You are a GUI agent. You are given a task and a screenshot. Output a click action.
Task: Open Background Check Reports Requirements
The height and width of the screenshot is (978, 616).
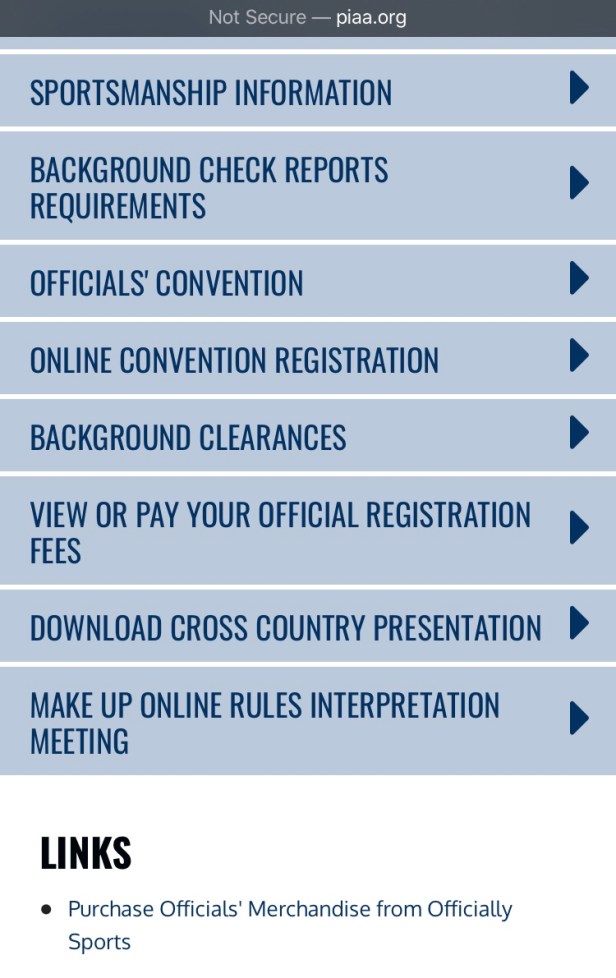[x=307, y=186]
